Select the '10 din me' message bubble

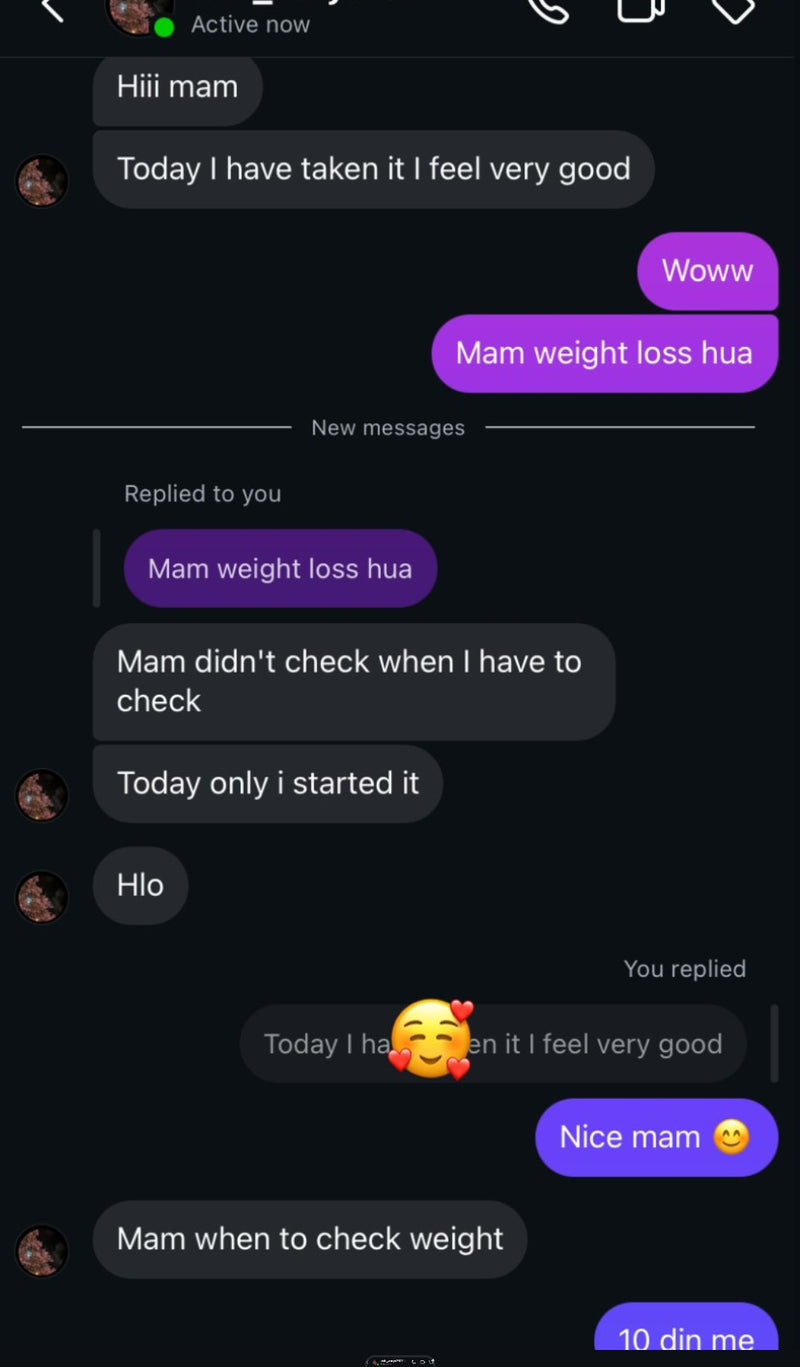pos(686,1338)
